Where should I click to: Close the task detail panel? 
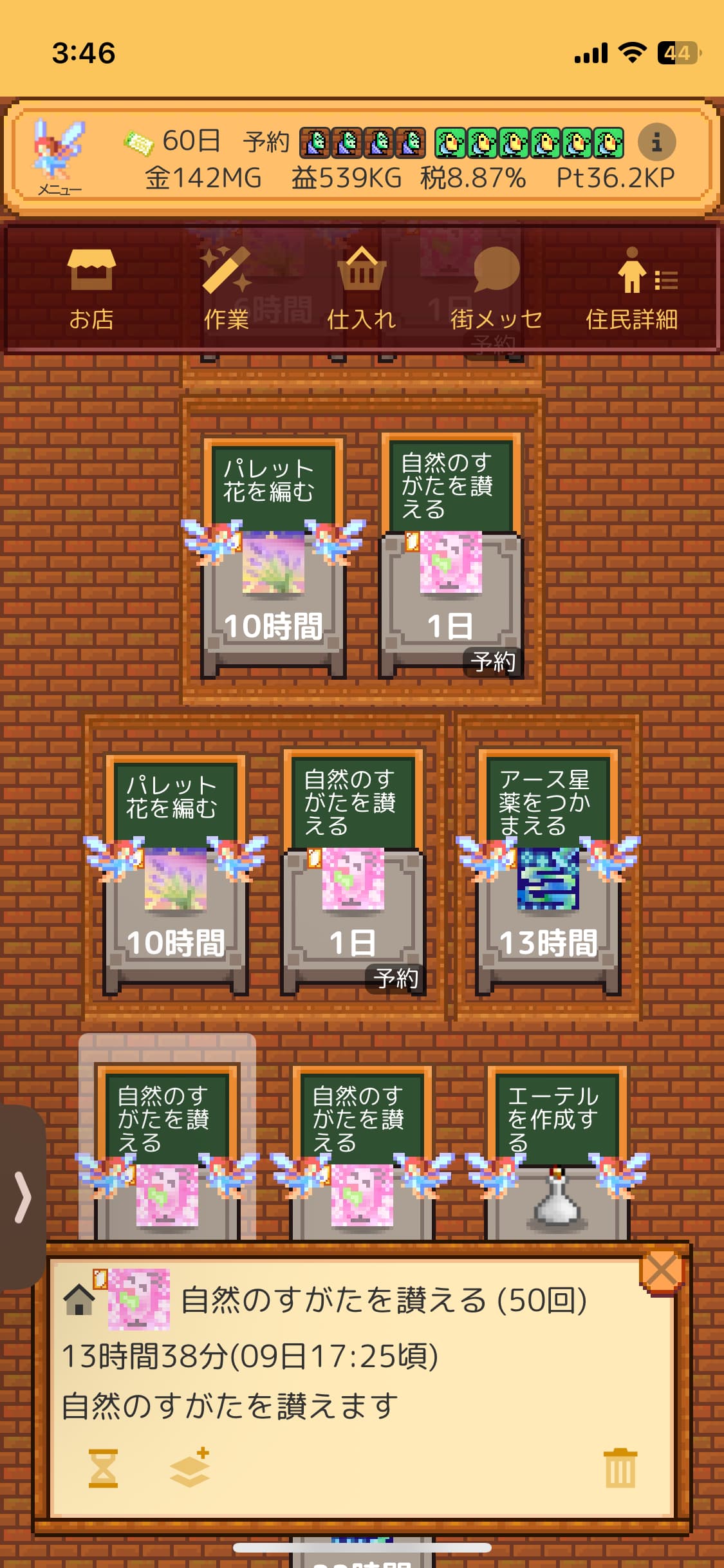[661, 1272]
